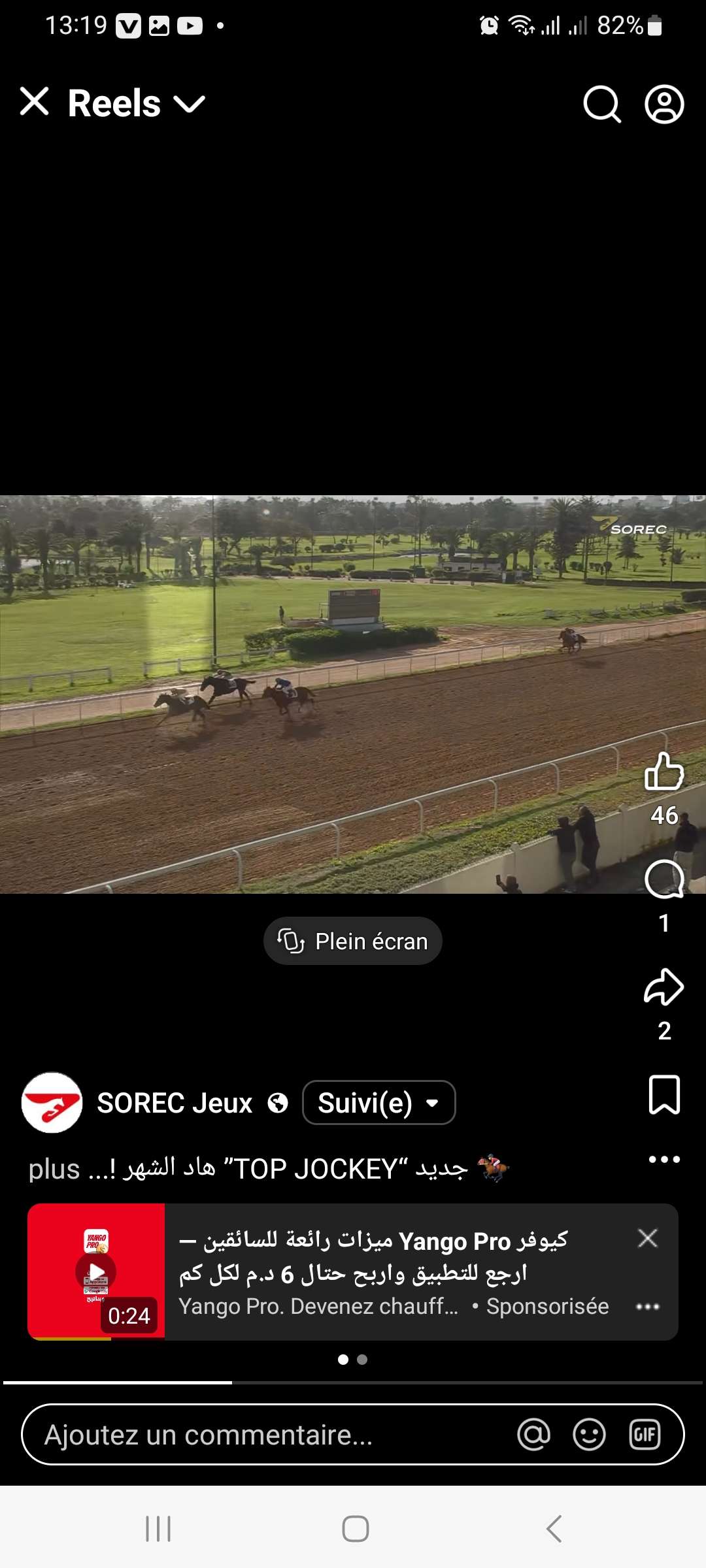Open the SOREC Jeux profile picture

click(x=52, y=1103)
